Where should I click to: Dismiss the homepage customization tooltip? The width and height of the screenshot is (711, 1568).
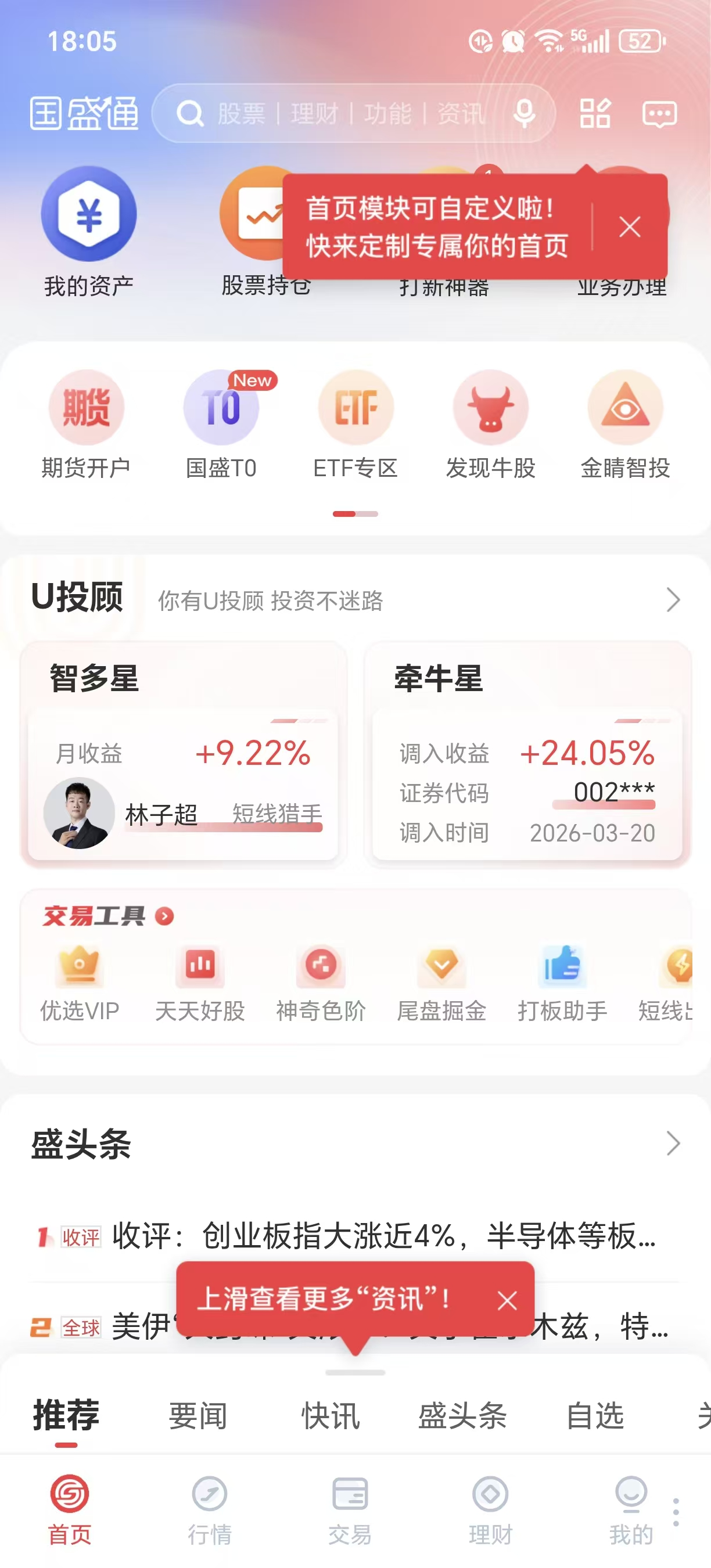630,227
